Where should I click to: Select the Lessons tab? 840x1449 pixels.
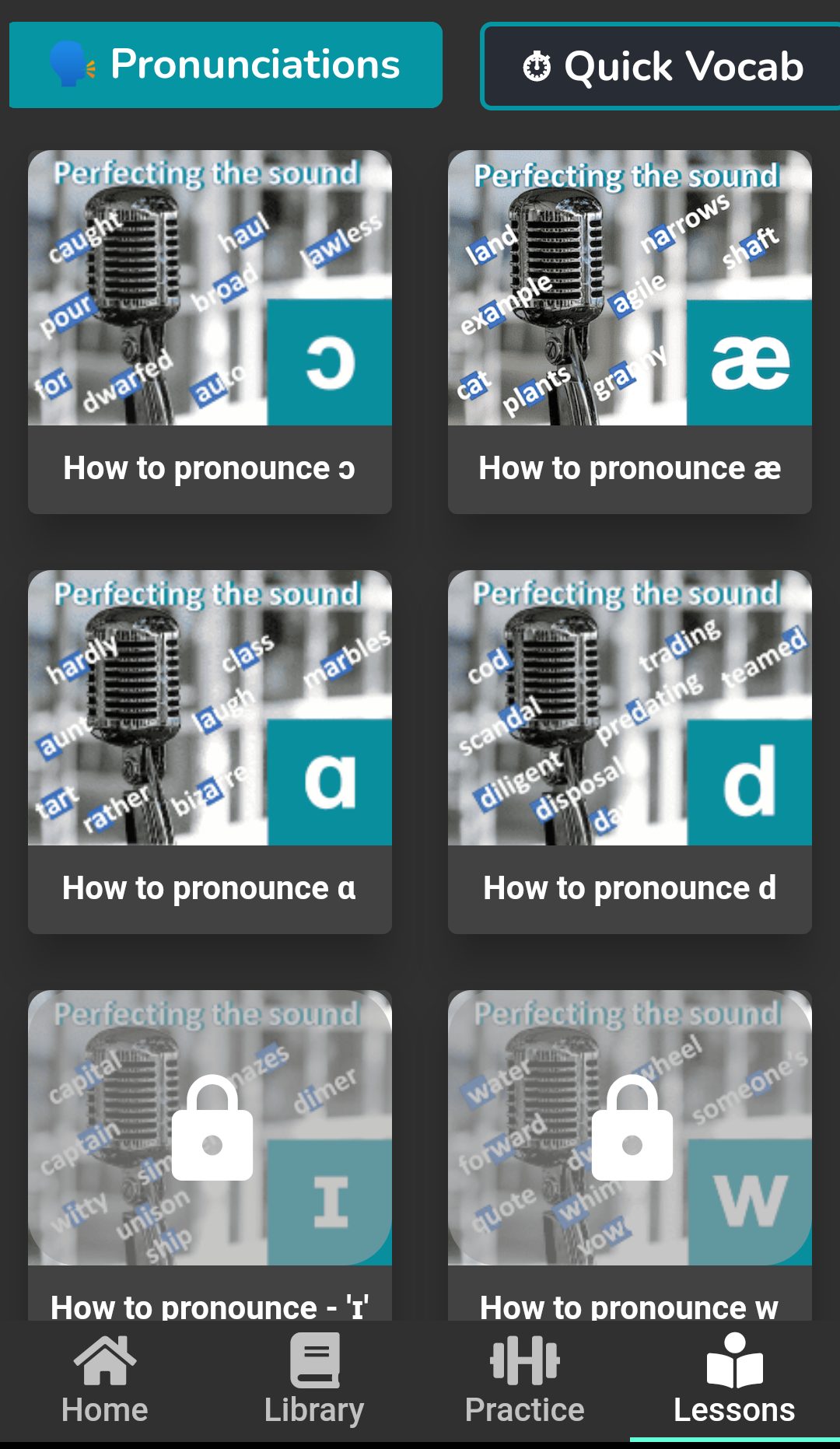[x=734, y=1381]
